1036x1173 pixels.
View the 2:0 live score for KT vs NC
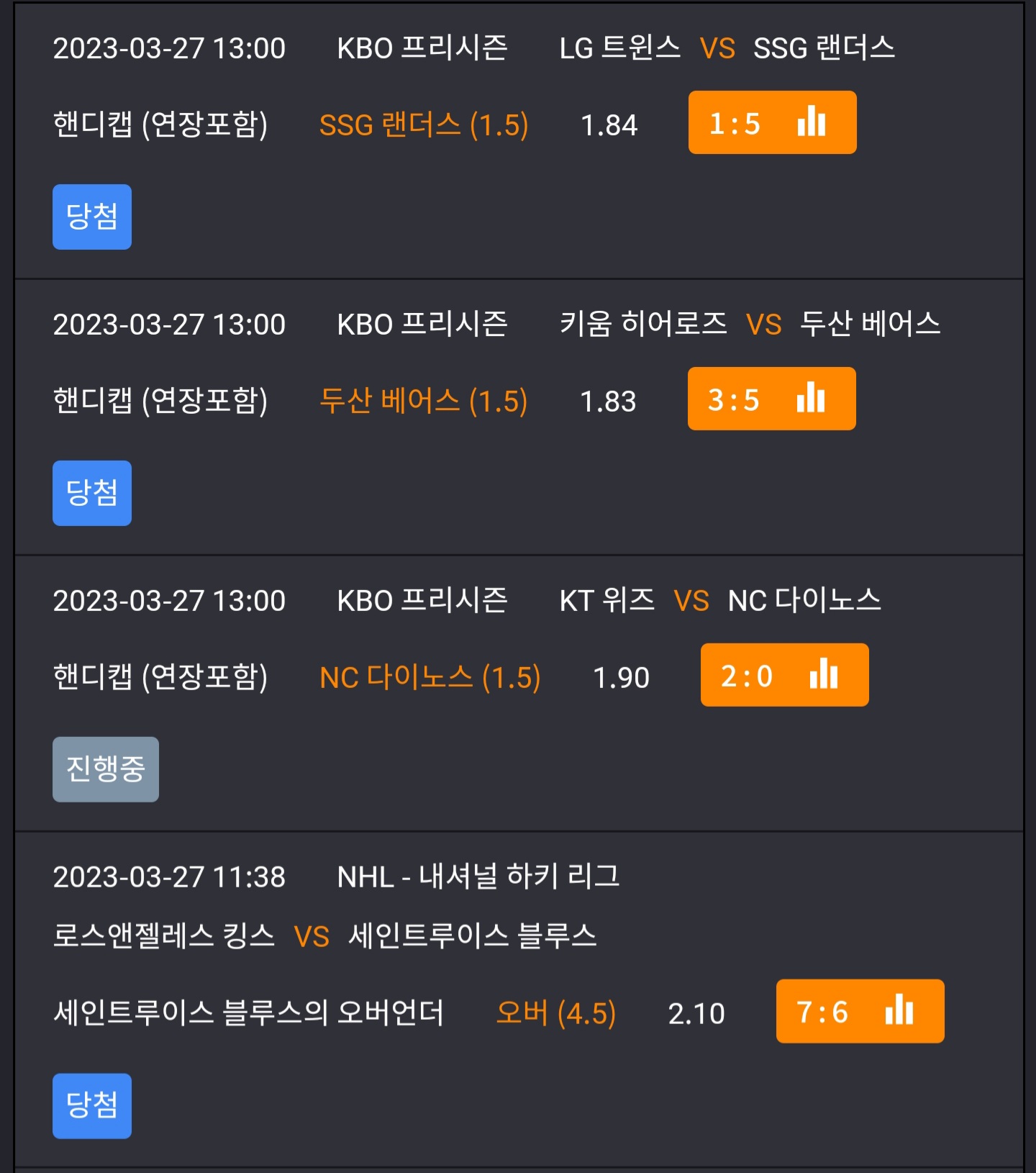[x=784, y=675]
